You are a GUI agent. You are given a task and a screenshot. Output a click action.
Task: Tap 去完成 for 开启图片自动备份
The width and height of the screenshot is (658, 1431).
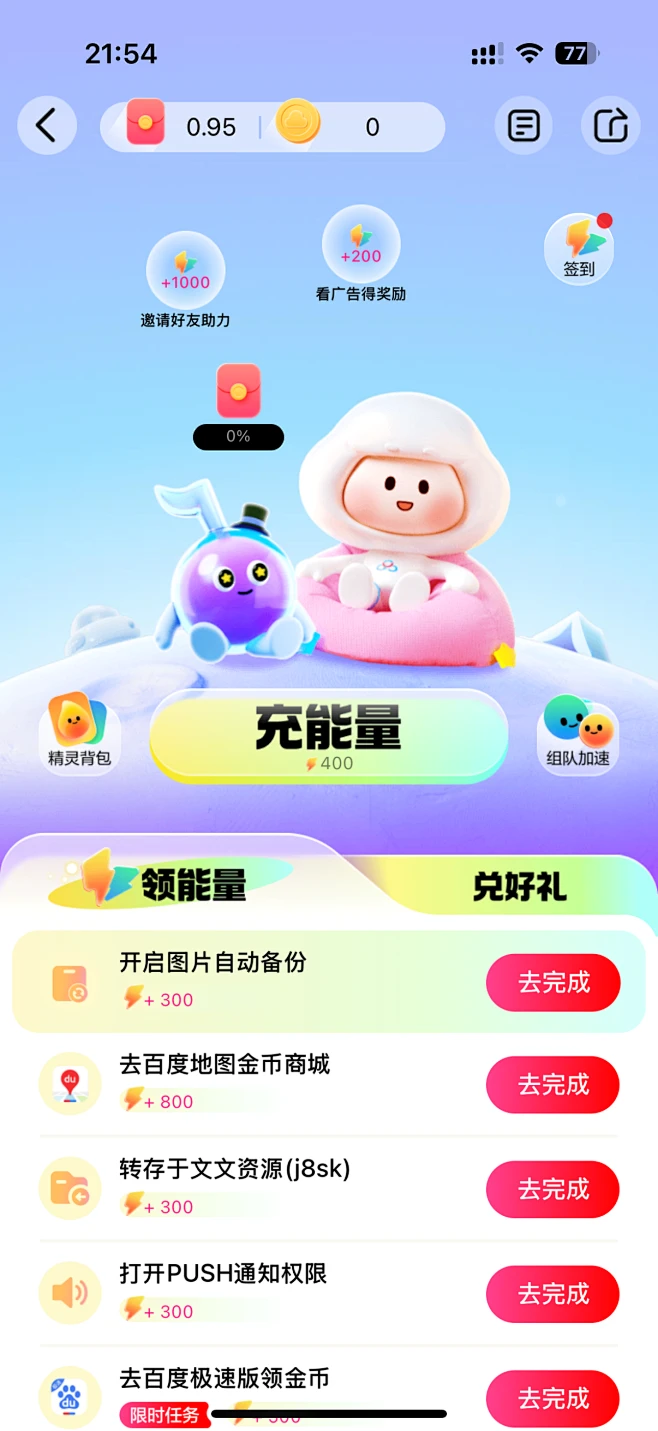(x=553, y=983)
